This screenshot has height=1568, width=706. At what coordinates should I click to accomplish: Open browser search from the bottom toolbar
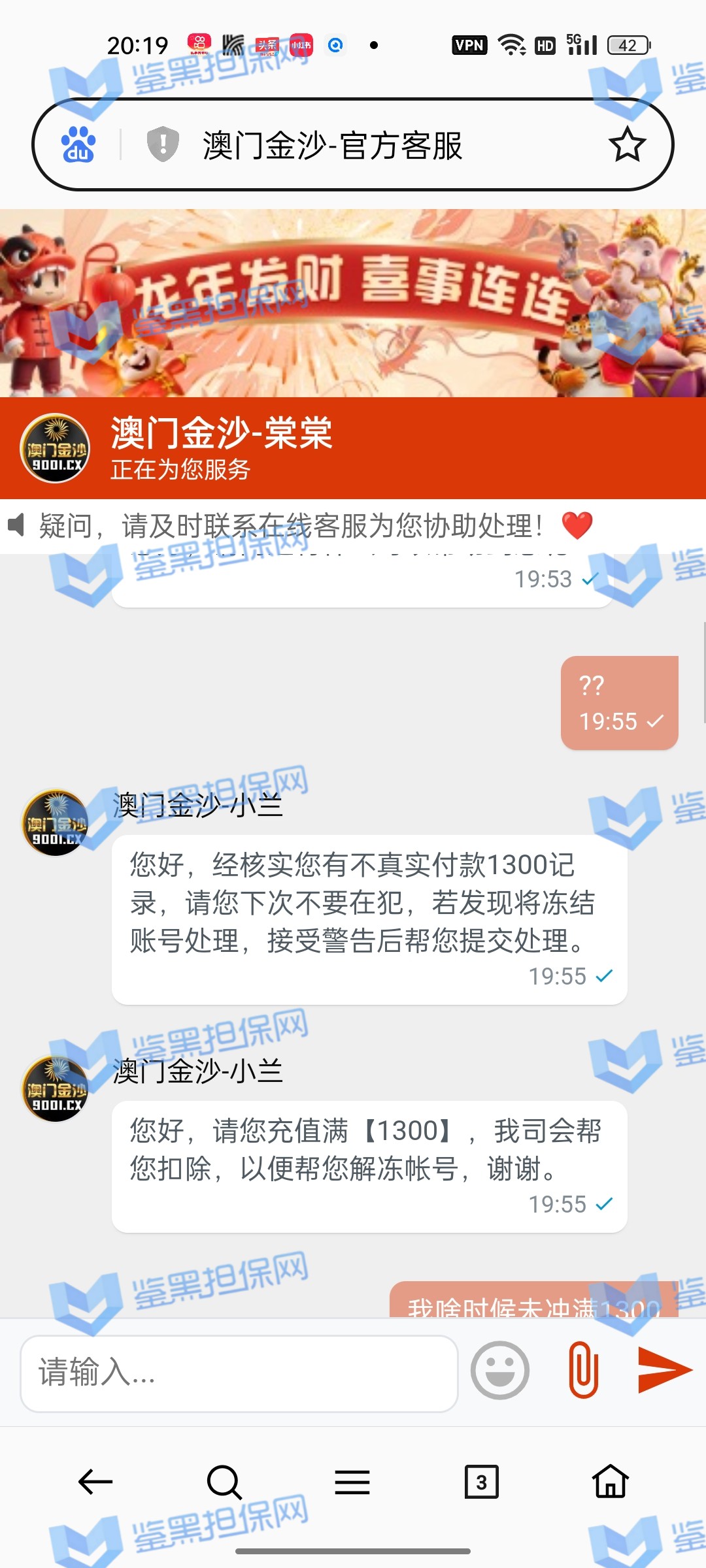pyautogui.click(x=224, y=1482)
